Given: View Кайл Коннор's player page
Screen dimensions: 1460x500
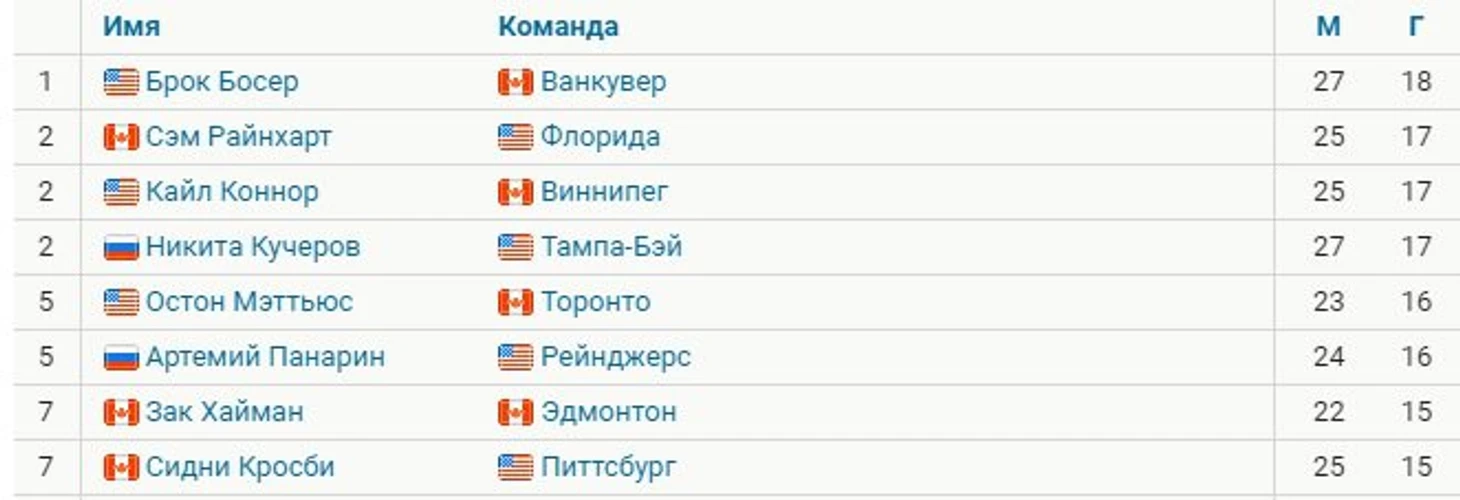Looking at the screenshot, I should point(232,192).
